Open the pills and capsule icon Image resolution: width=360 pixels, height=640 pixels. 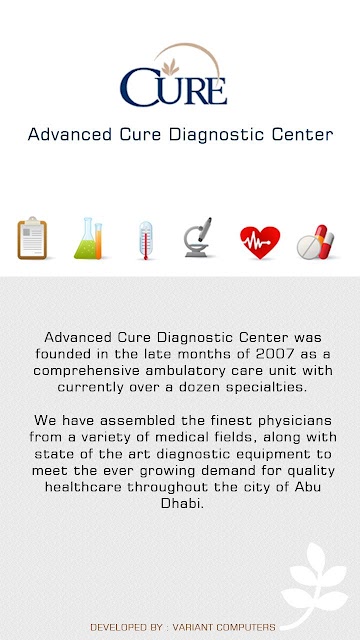316,242
